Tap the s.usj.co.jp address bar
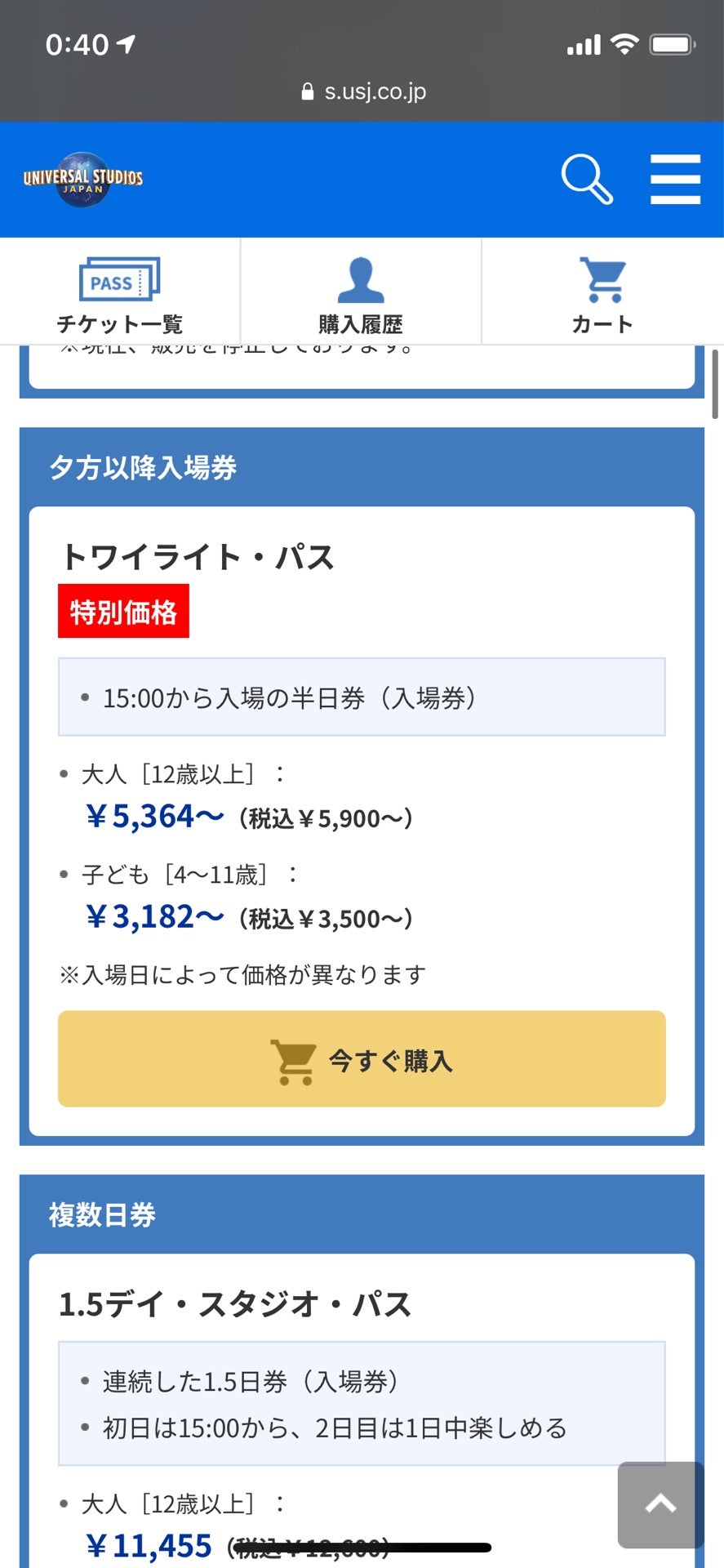Image resolution: width=724 pixels, height=1568 pixels. 363,91
